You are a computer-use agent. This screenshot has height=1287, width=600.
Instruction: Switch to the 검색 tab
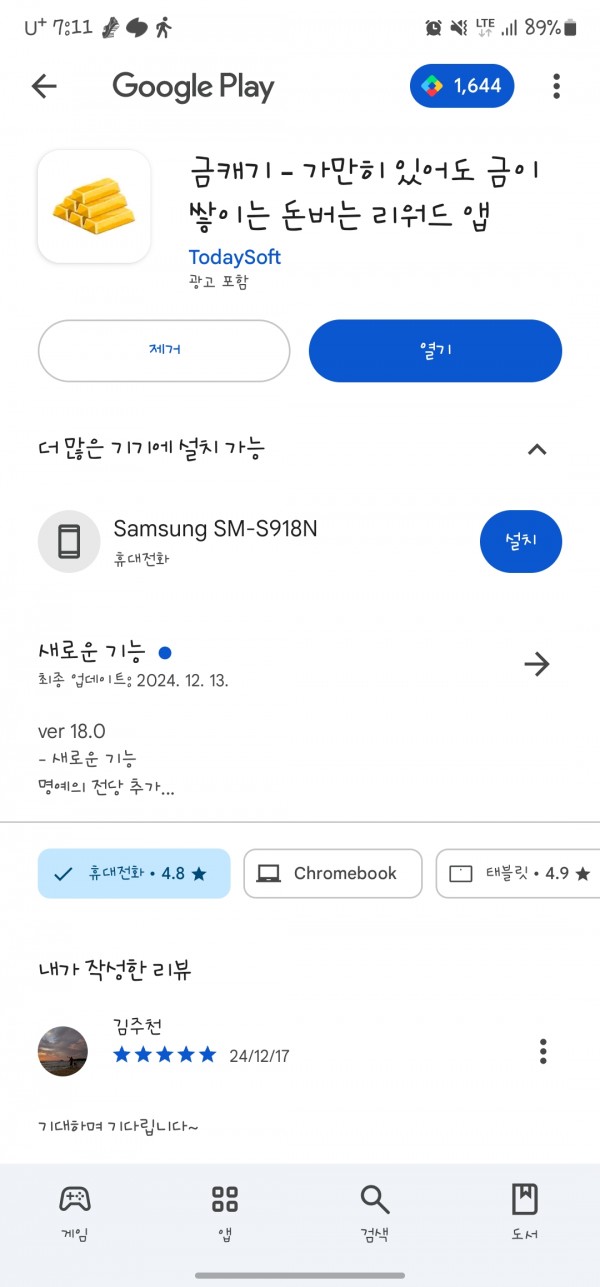point(375,1213)
